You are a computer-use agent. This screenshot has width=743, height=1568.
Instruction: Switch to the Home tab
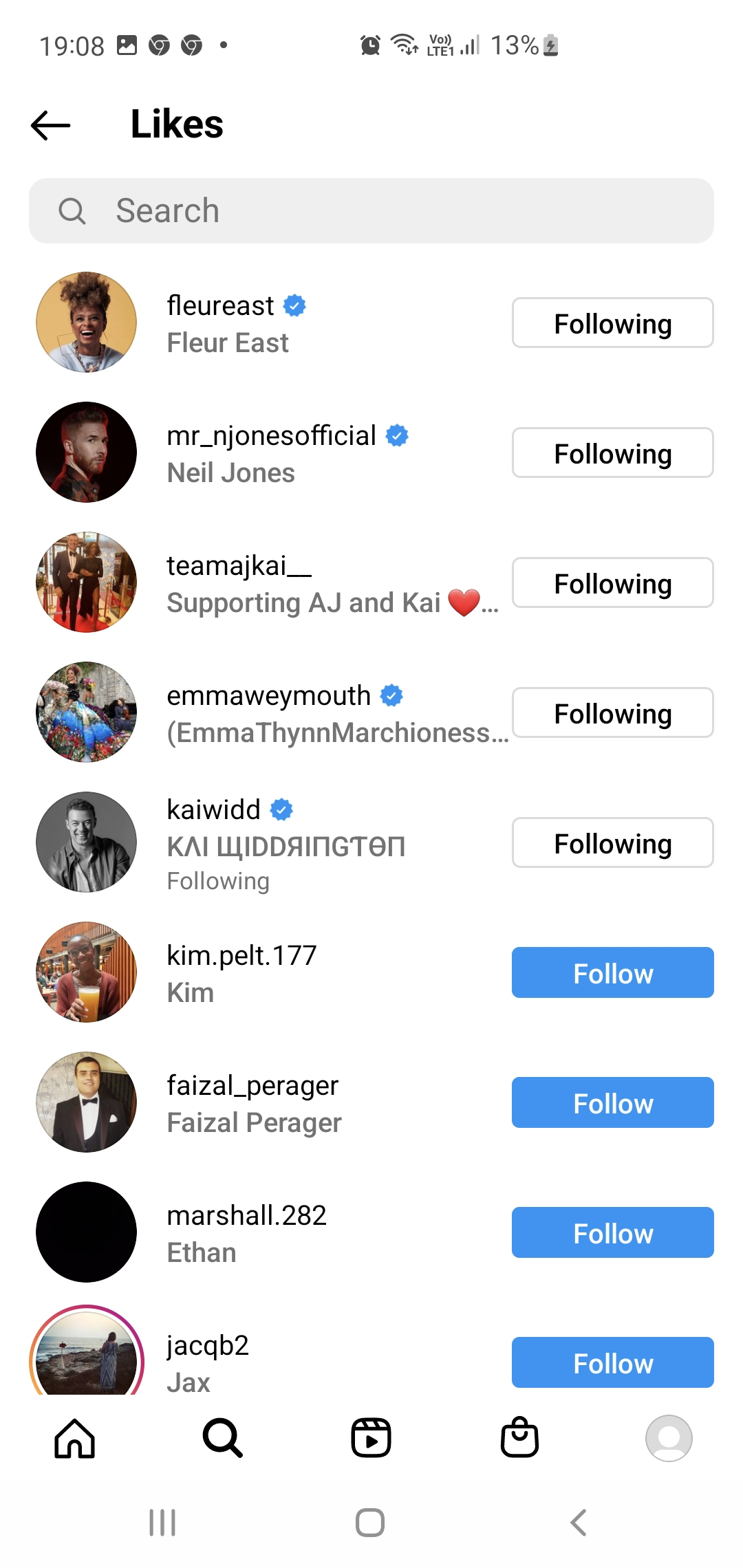pos(74,1438)
